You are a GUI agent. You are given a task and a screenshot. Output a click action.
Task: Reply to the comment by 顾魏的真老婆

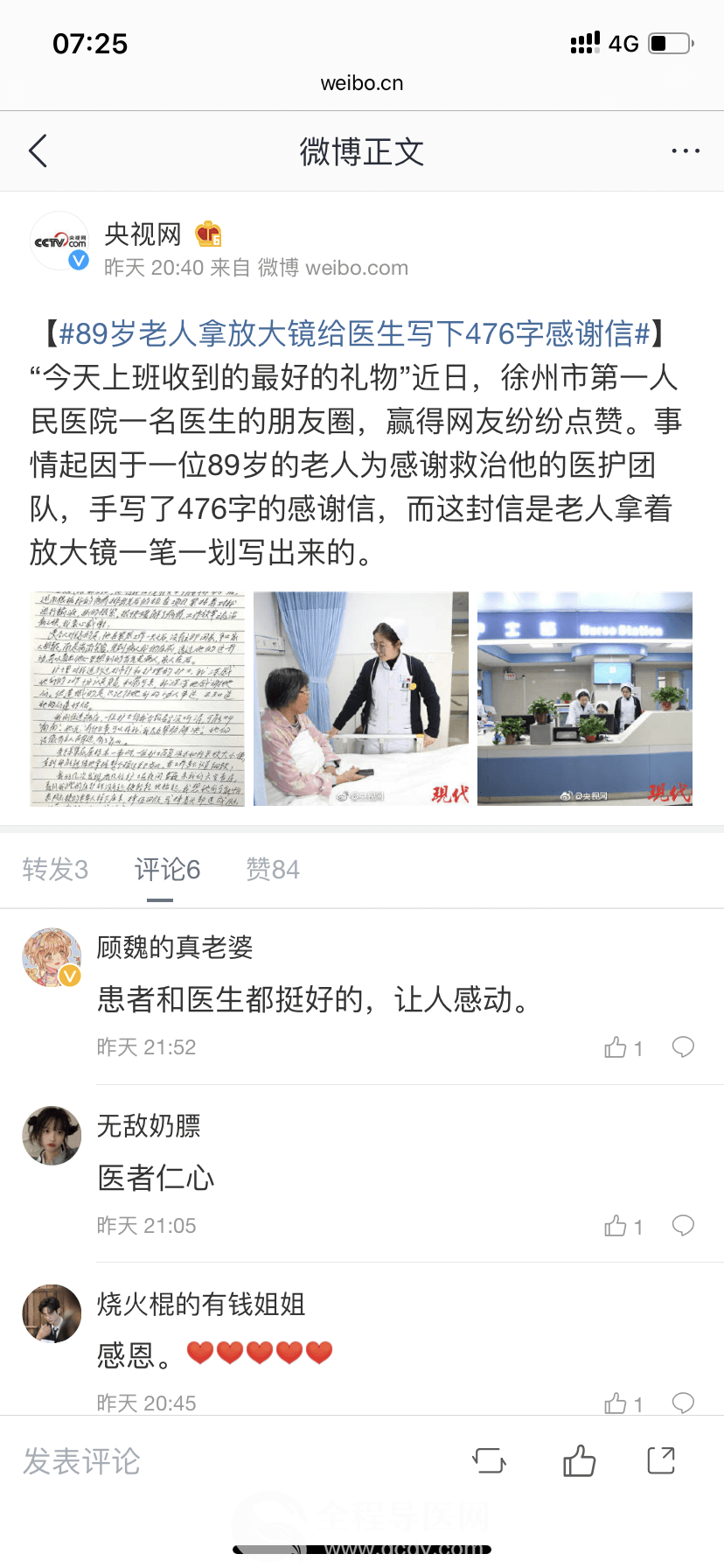pos(683,1046)
